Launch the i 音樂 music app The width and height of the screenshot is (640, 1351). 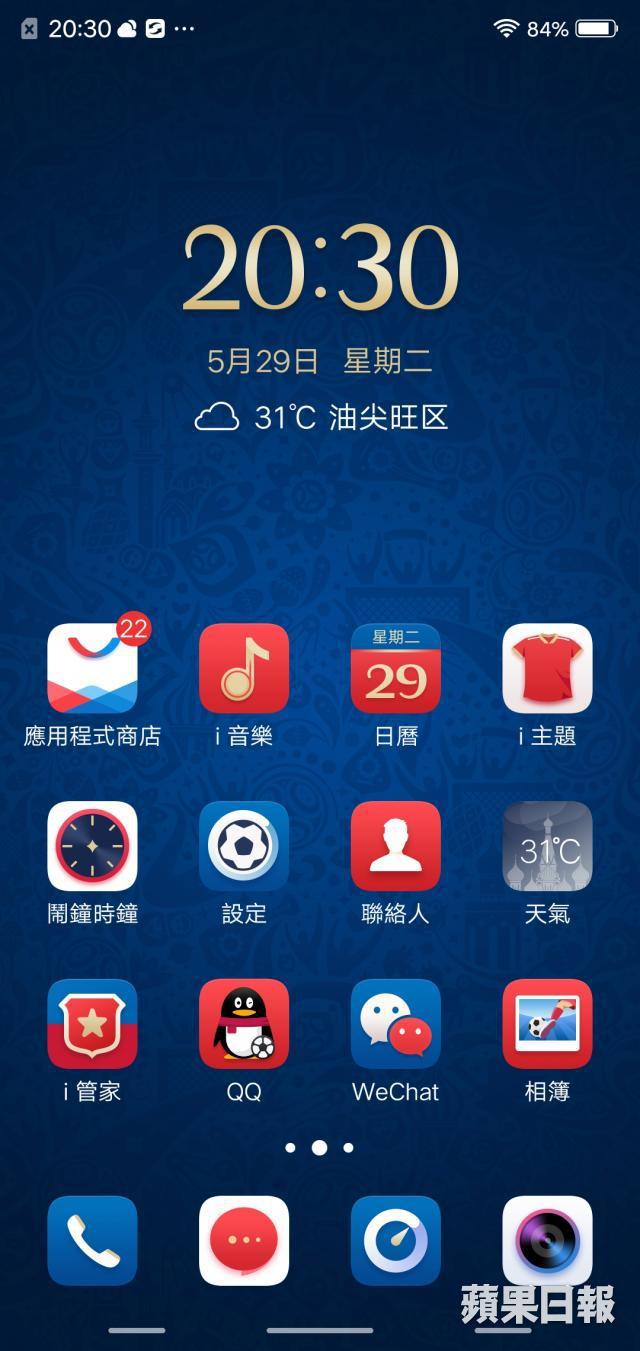(x=244, y=668)
